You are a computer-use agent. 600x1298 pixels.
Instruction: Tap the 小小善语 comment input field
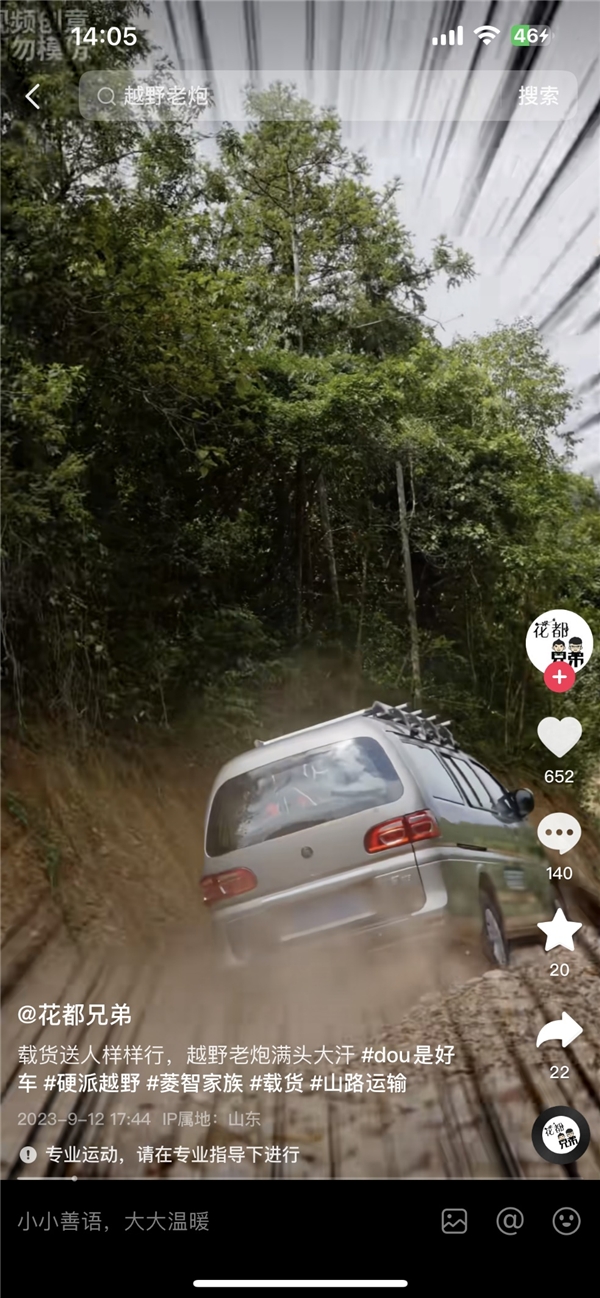click(x=200, y=1221)
